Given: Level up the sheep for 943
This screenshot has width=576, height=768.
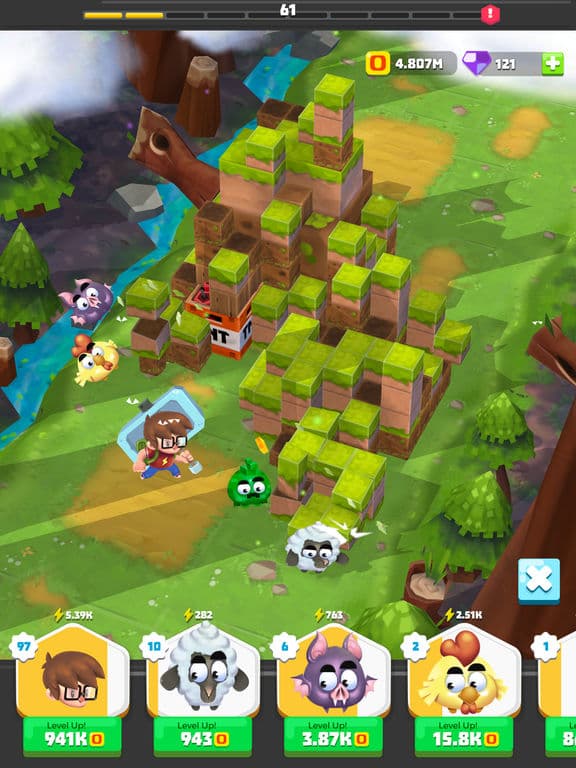Looking at the screenshot, I should (203, 736).
